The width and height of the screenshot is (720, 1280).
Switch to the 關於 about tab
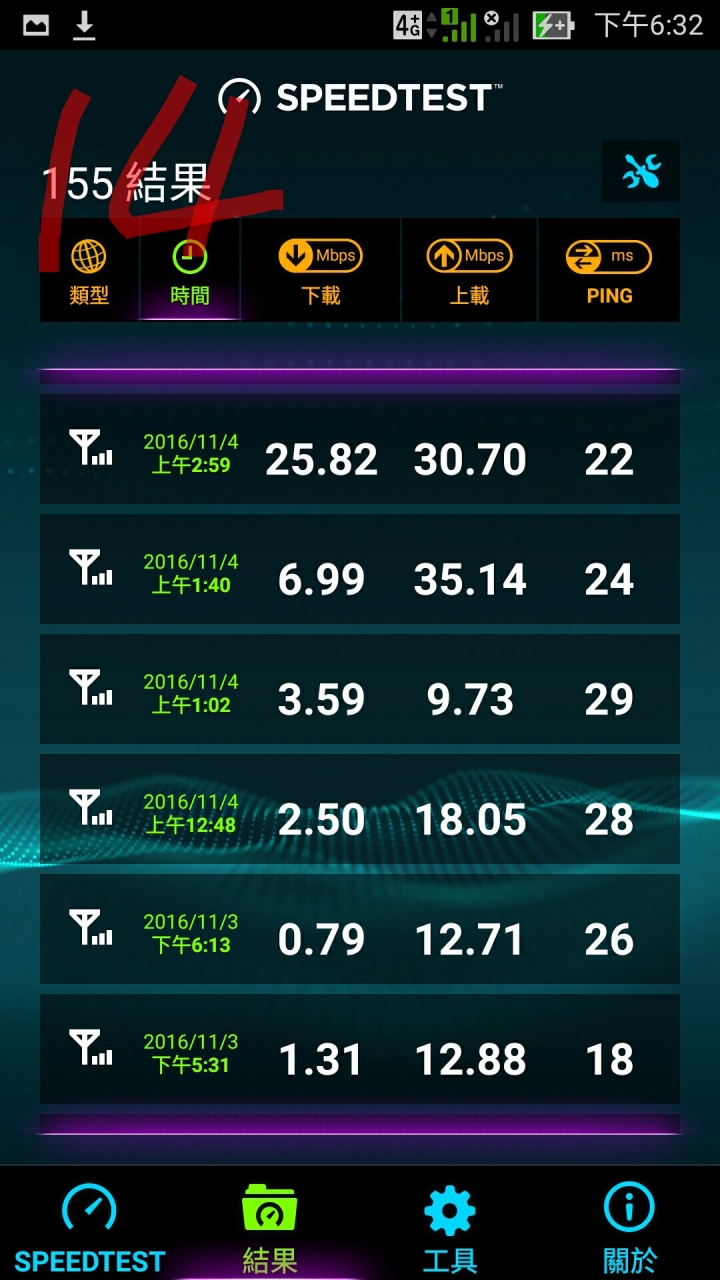pos(630,1224)
